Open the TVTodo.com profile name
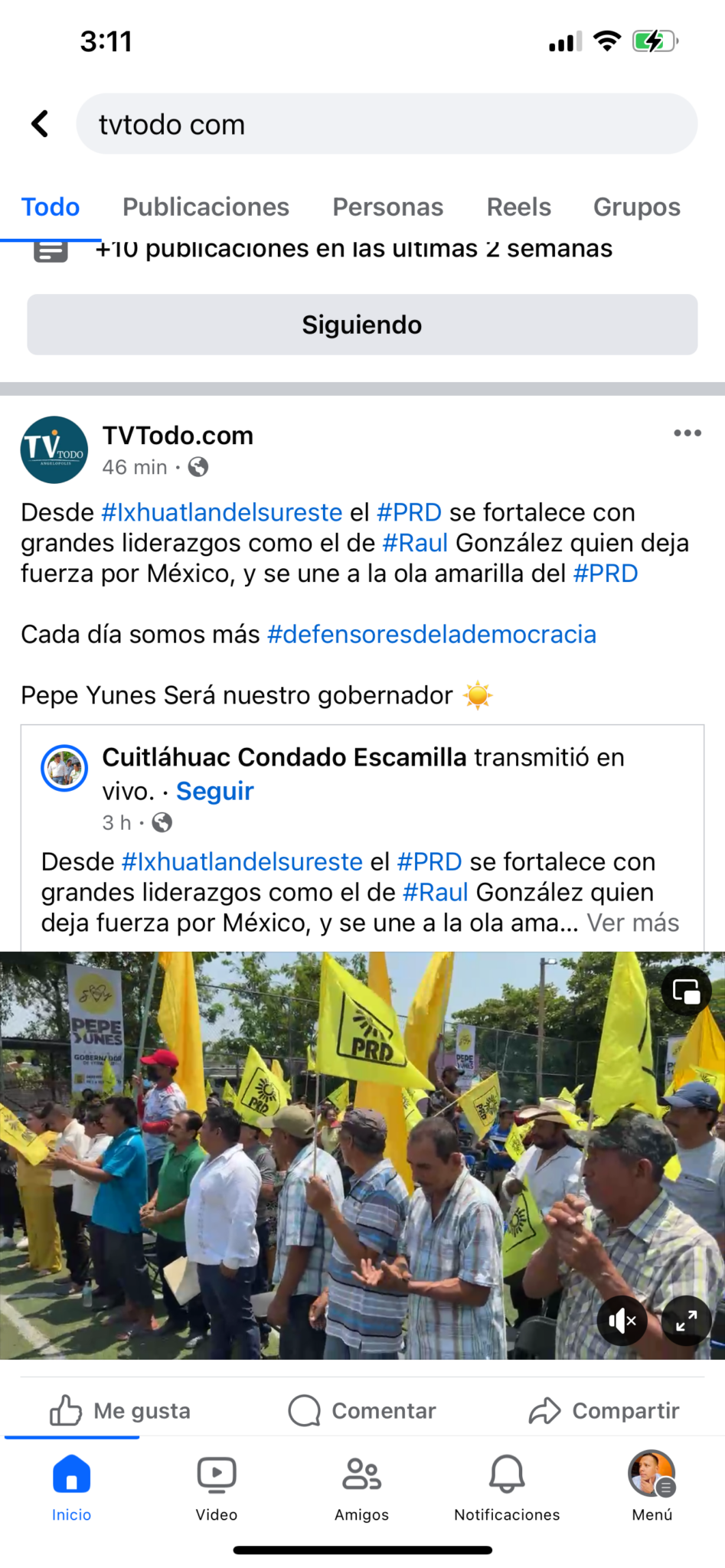 pyautogui.click(x=178, y=436)
